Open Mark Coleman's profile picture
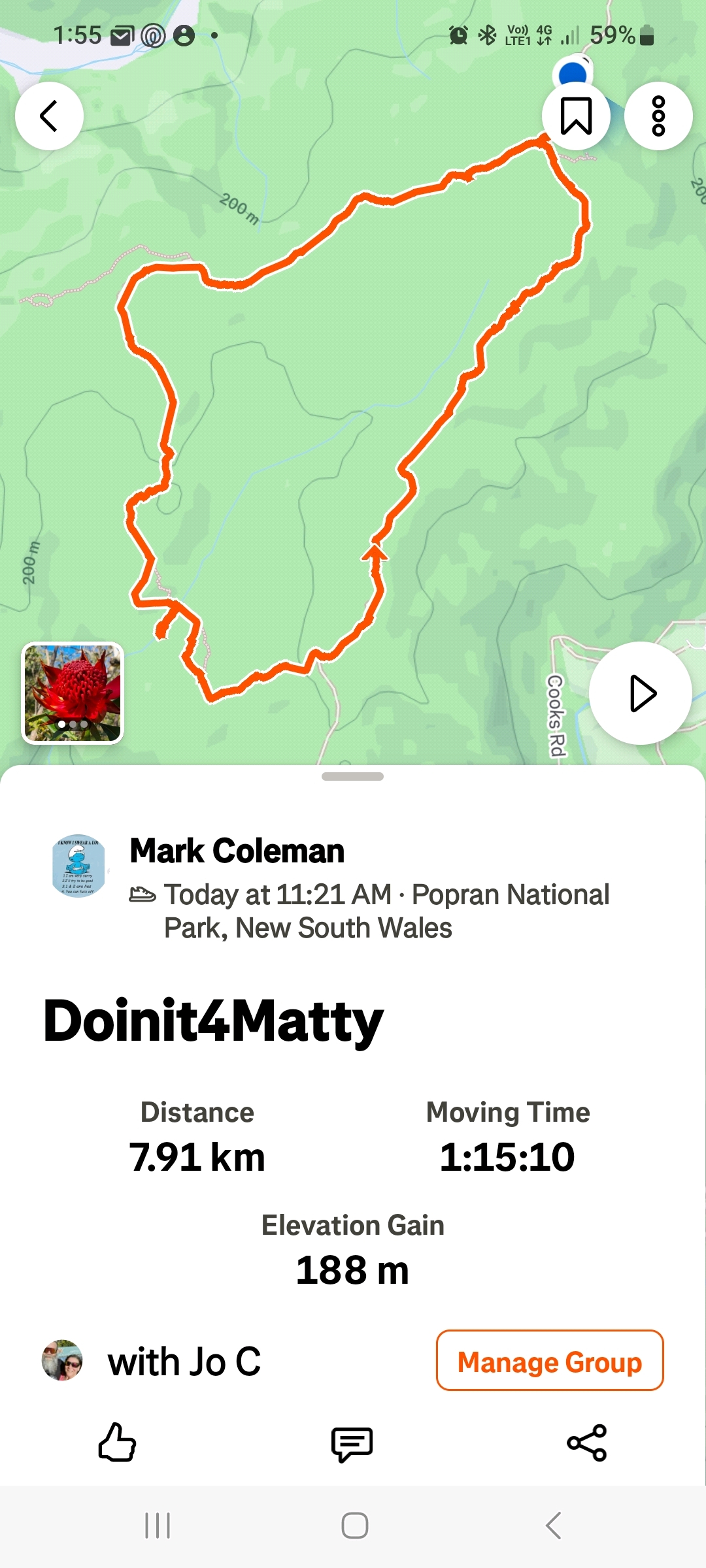This screenshot has width=706, height=1568. (x=78, y=866)
